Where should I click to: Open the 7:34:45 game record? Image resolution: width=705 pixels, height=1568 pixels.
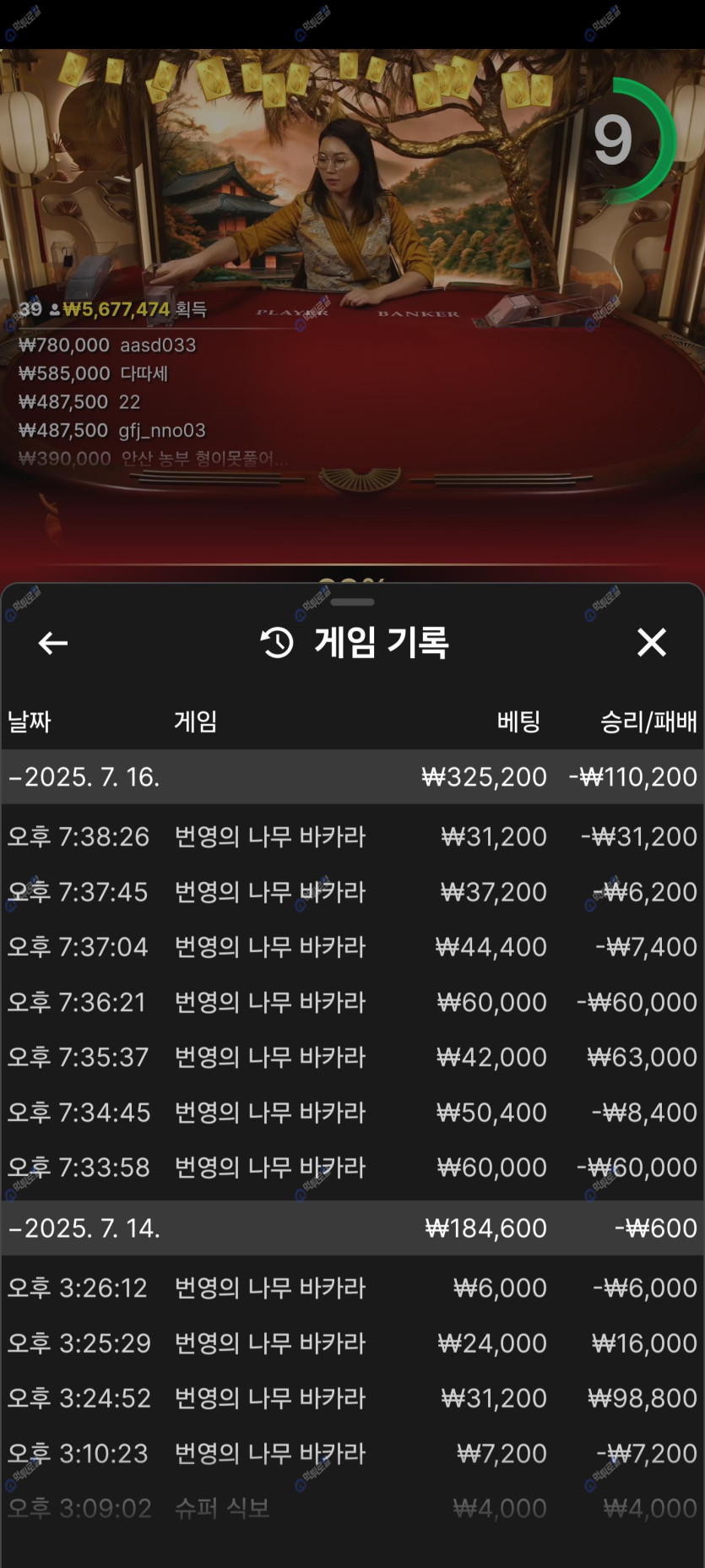[352, 1112]
